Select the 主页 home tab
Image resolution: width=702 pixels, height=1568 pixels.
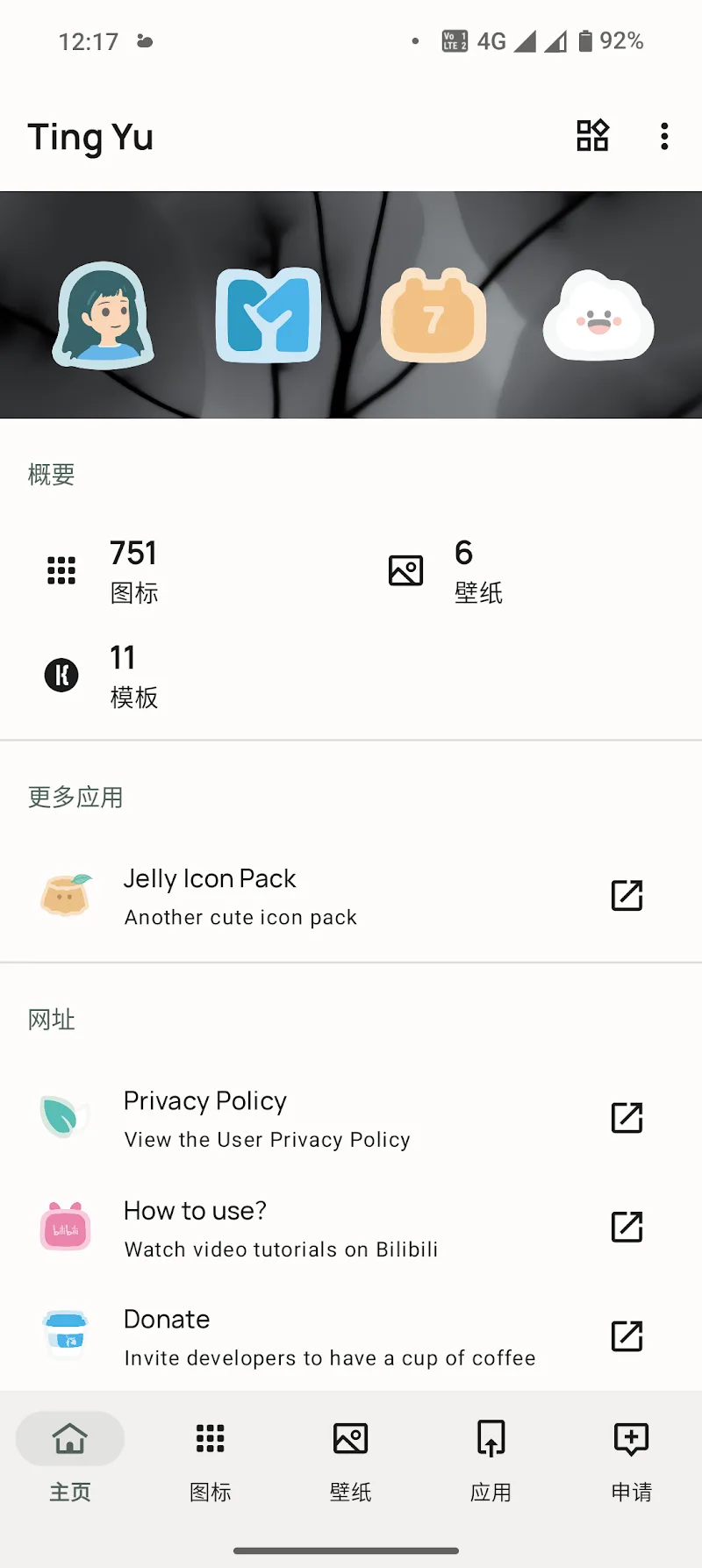tap(70, 1457)
